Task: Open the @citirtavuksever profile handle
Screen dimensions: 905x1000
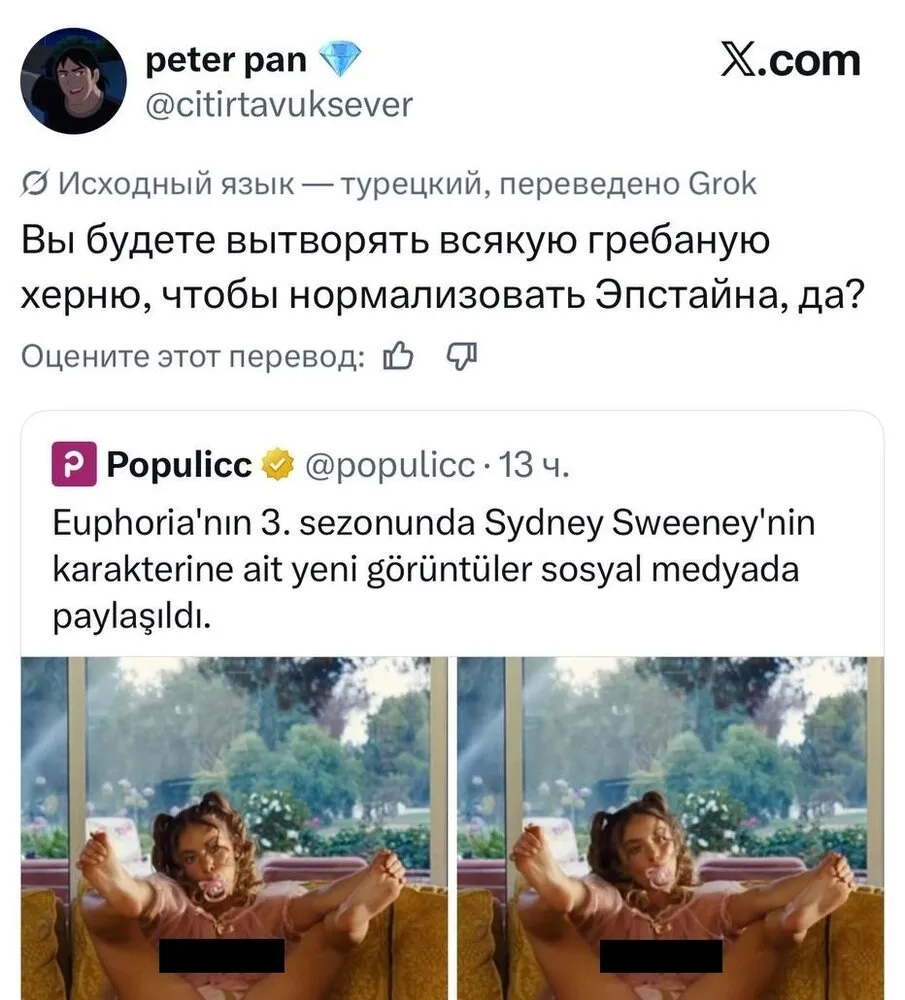Action: tap(279, 105)
